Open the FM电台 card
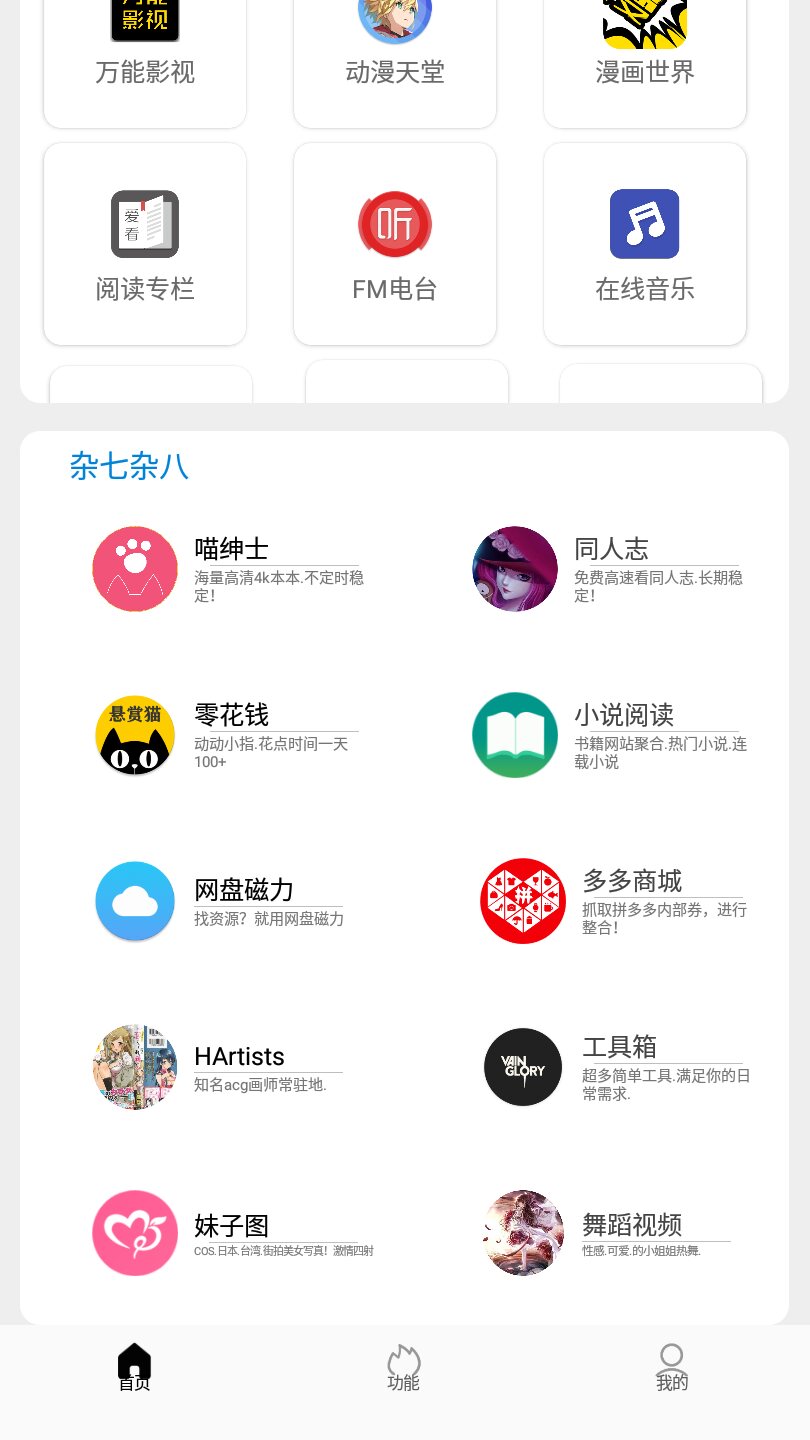 point(395,244)
